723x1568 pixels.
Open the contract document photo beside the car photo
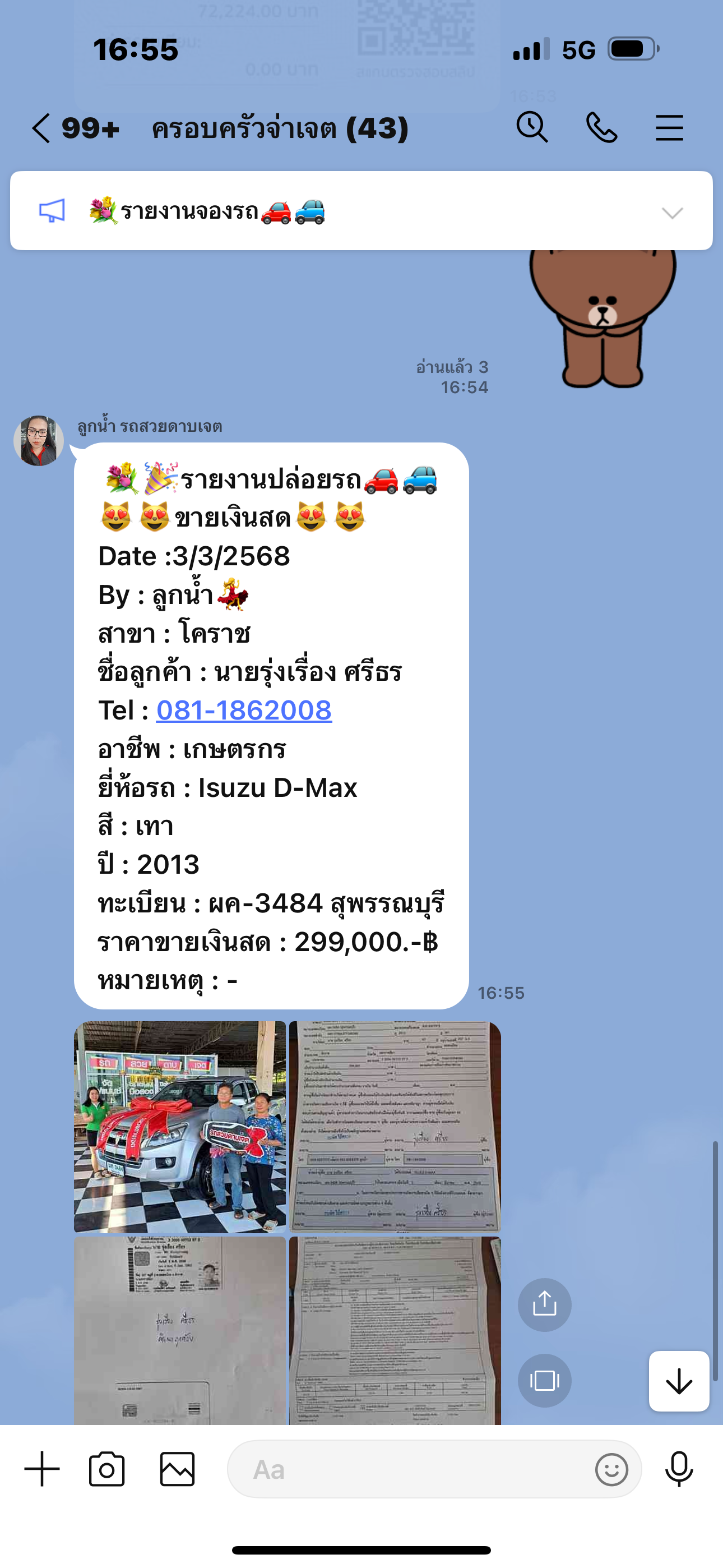[395, 1127]
